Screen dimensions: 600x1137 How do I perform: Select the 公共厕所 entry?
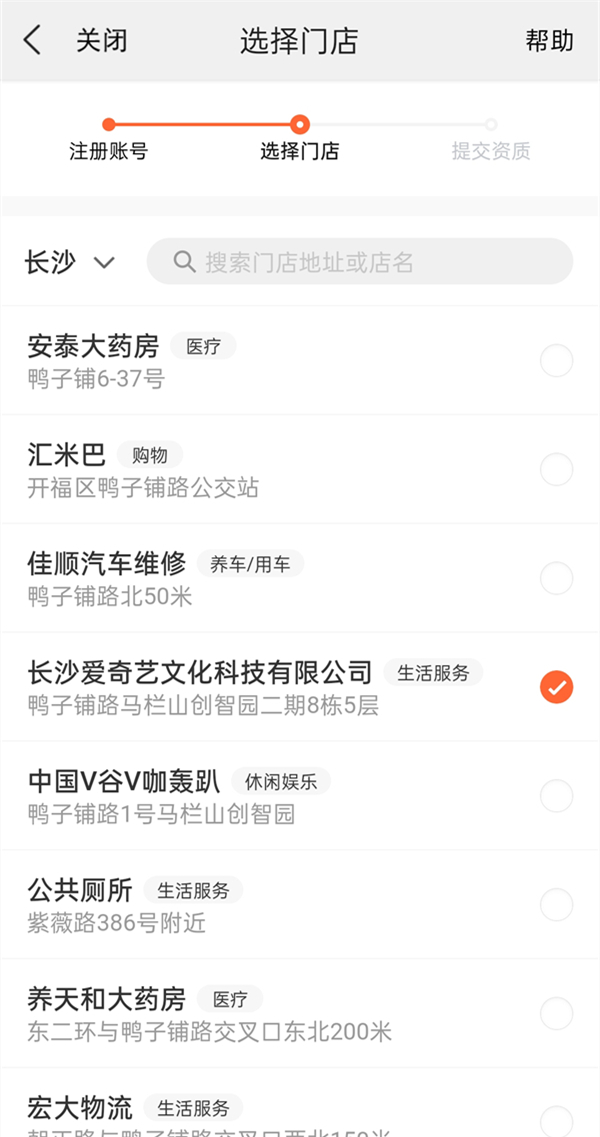click(556, 905)
